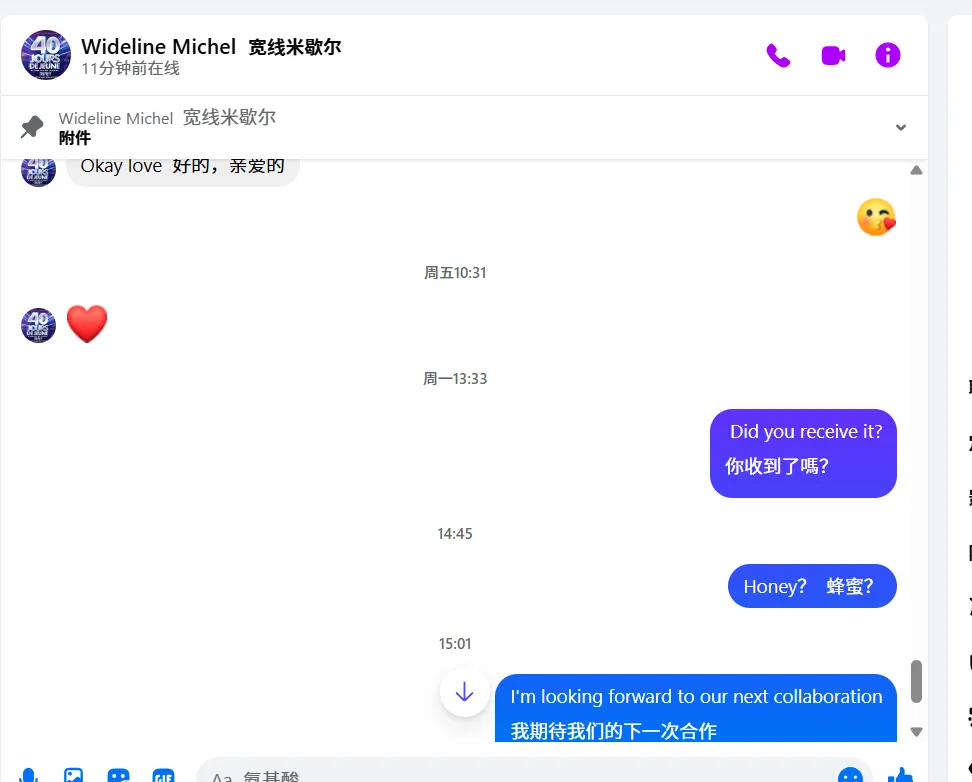Viewport: 972px width, 782px height.
Task: Choose a sticker
Action: [118, 775]
